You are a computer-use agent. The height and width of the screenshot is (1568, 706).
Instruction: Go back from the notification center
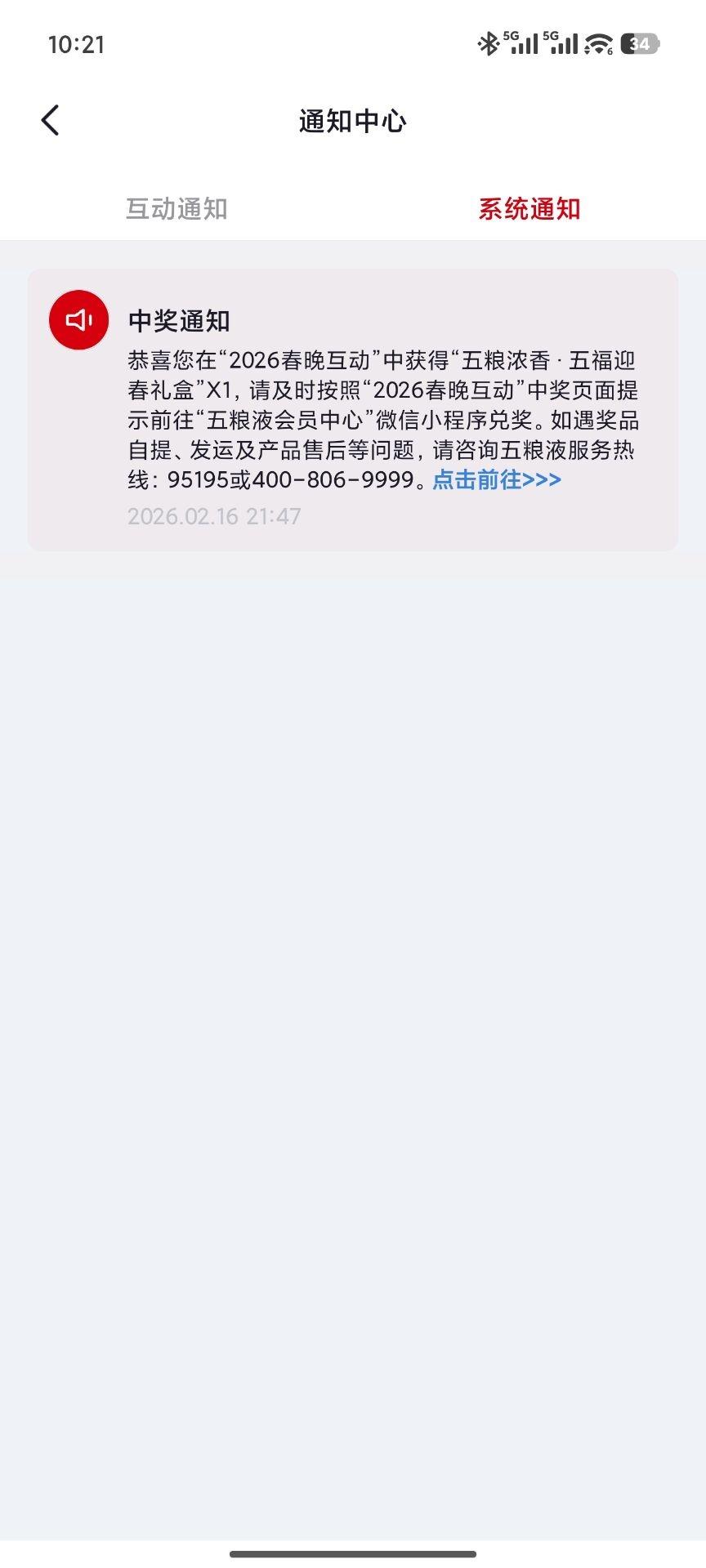pyautogui.click(x=51, y=121)
